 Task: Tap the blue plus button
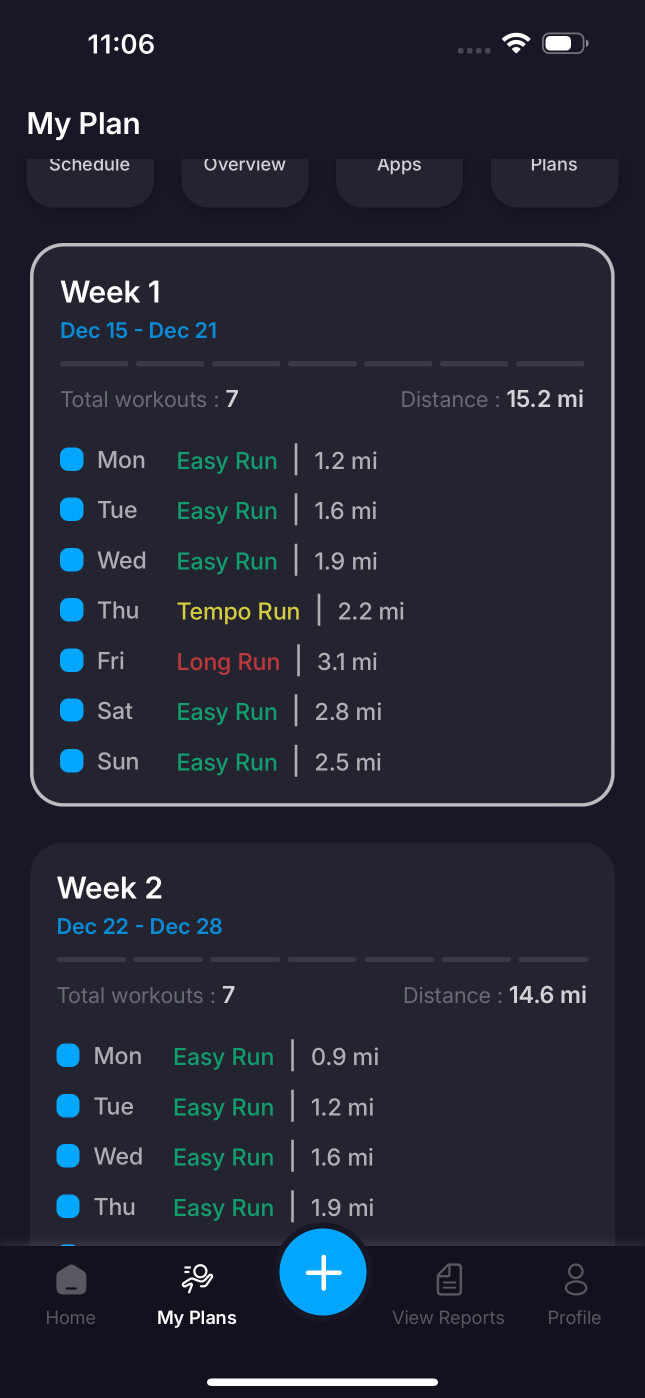click(323, 1273)
